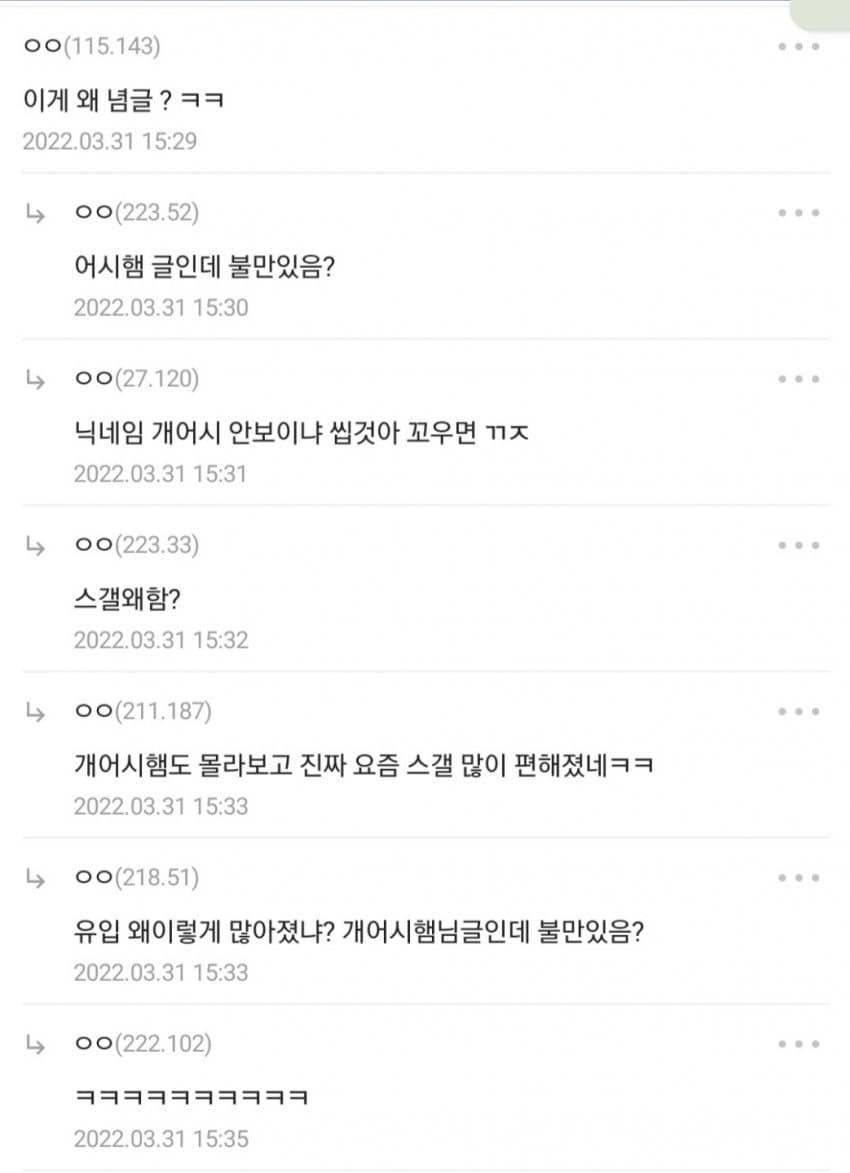Open options menu for comment by ㅇㅇ(115.143)
Screen dimensions: 850x1173
(x=799, y=47)
